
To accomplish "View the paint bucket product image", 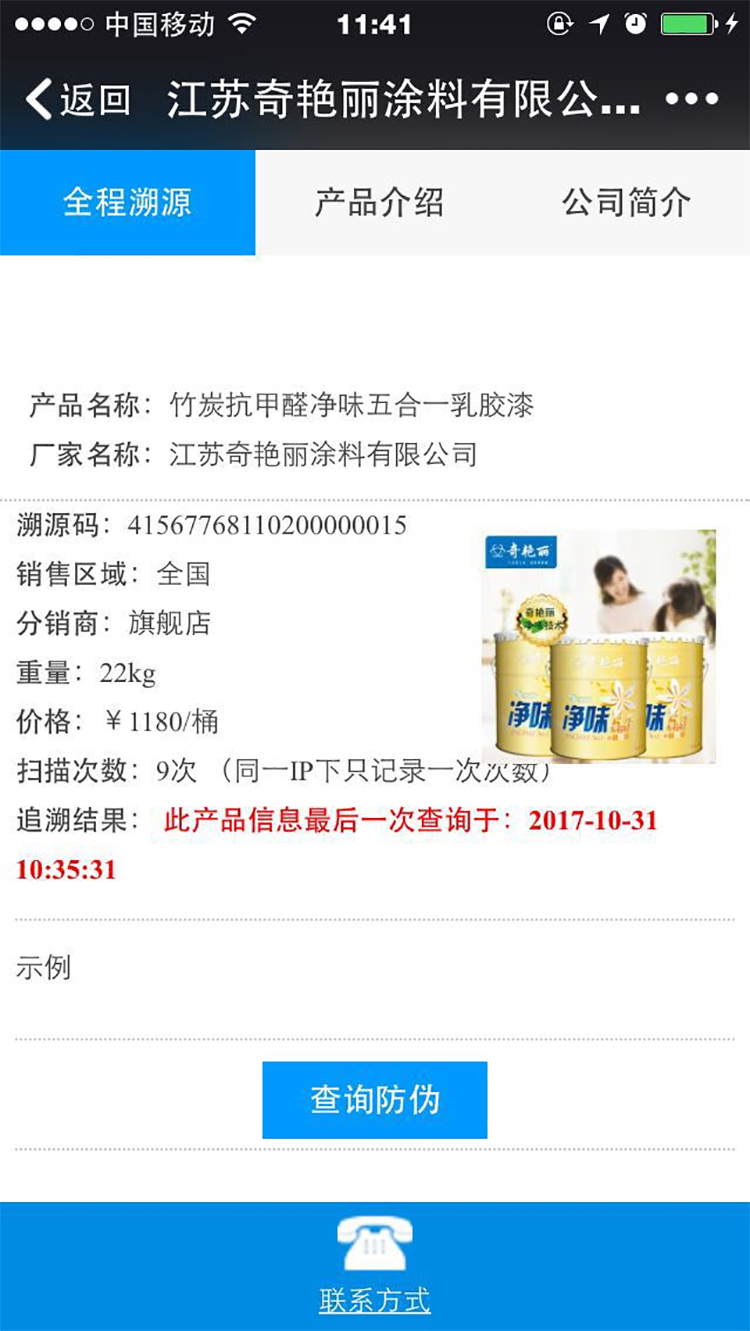I will pos(598,647).
